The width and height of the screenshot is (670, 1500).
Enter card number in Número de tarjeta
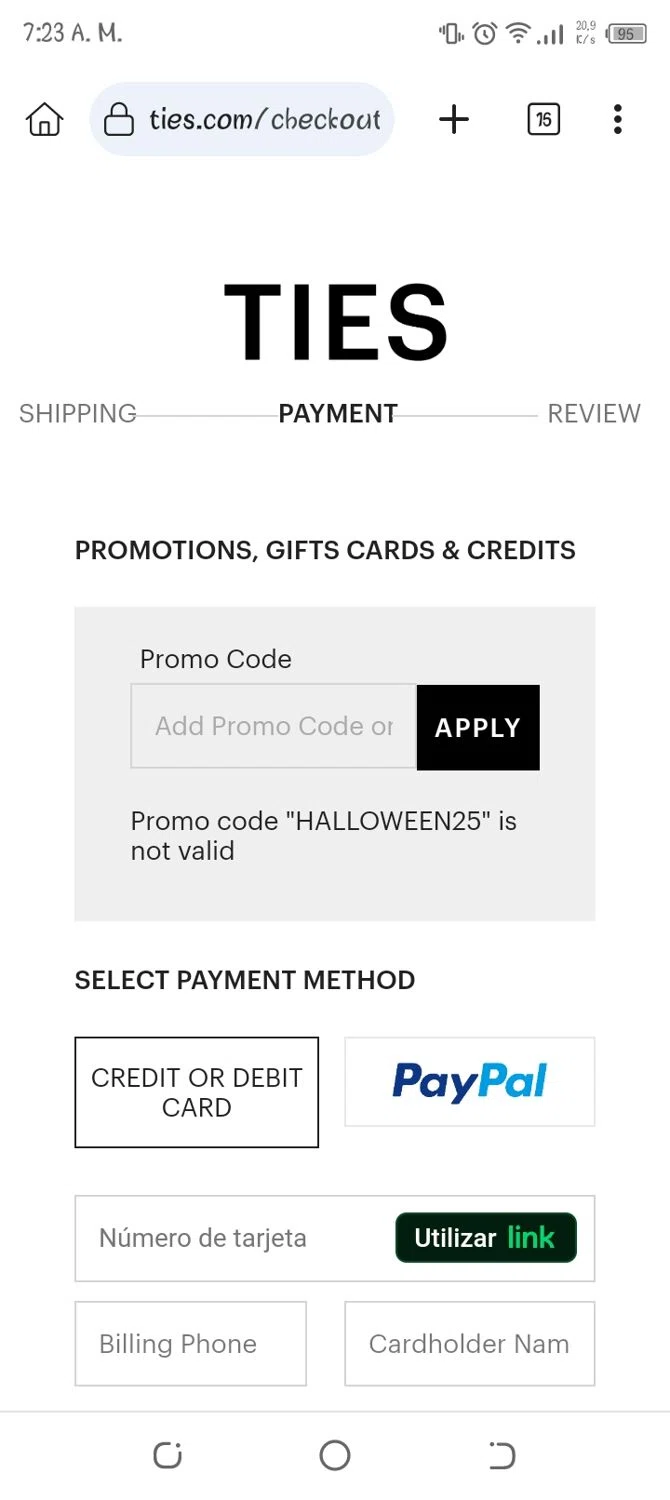click(230, 1238)
